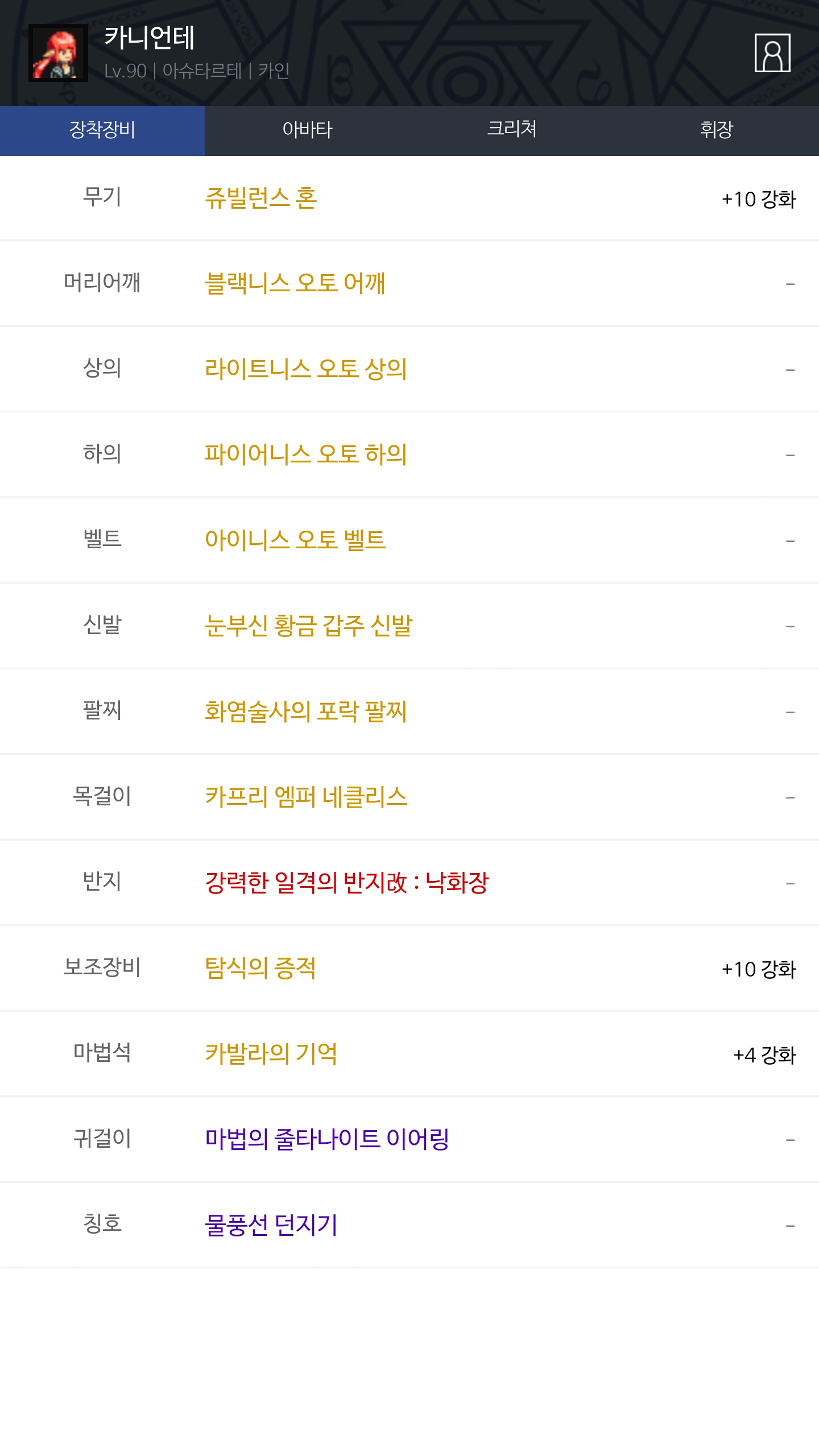The width and height of the screenshot is (819, 1456).
Task: Open the character profile icon
Action: click(x=772, y=53)
